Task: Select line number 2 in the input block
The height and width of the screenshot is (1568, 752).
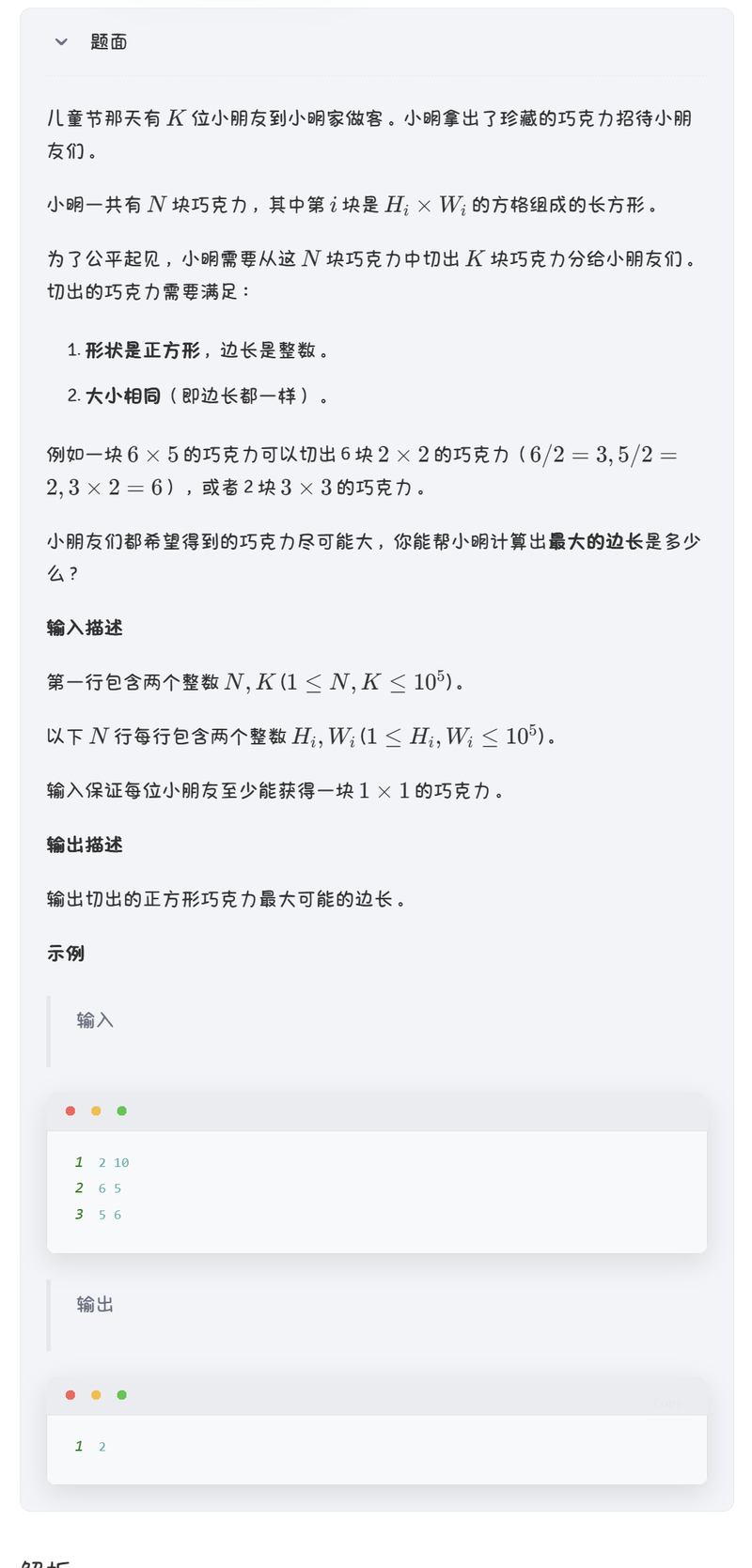Action: pyautogui.click(x=78, y=1188)
